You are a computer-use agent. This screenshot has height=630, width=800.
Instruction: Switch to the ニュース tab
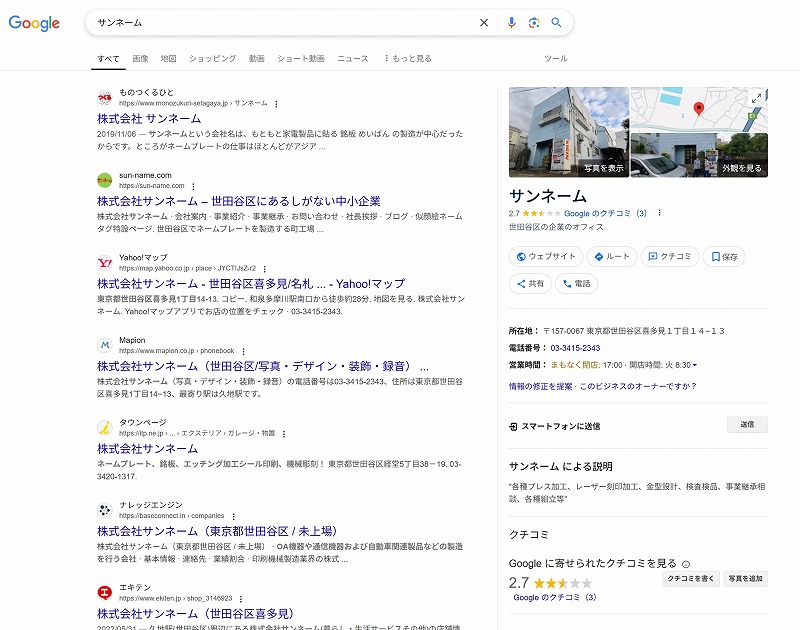(353, 59)
